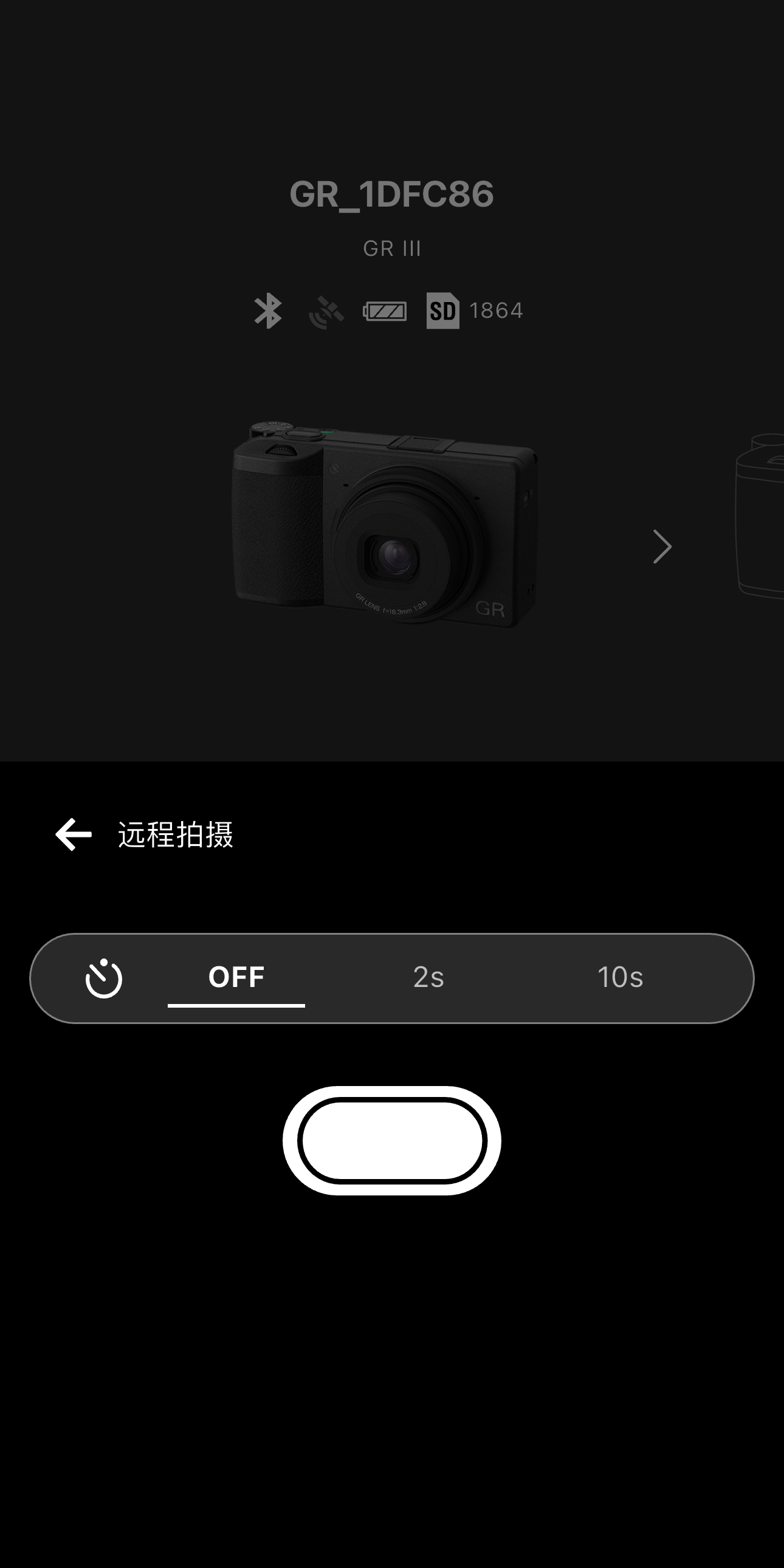Screen dimensions: 784x1568
Task: Click the camera battery level icon
Action: pos(385,311)
